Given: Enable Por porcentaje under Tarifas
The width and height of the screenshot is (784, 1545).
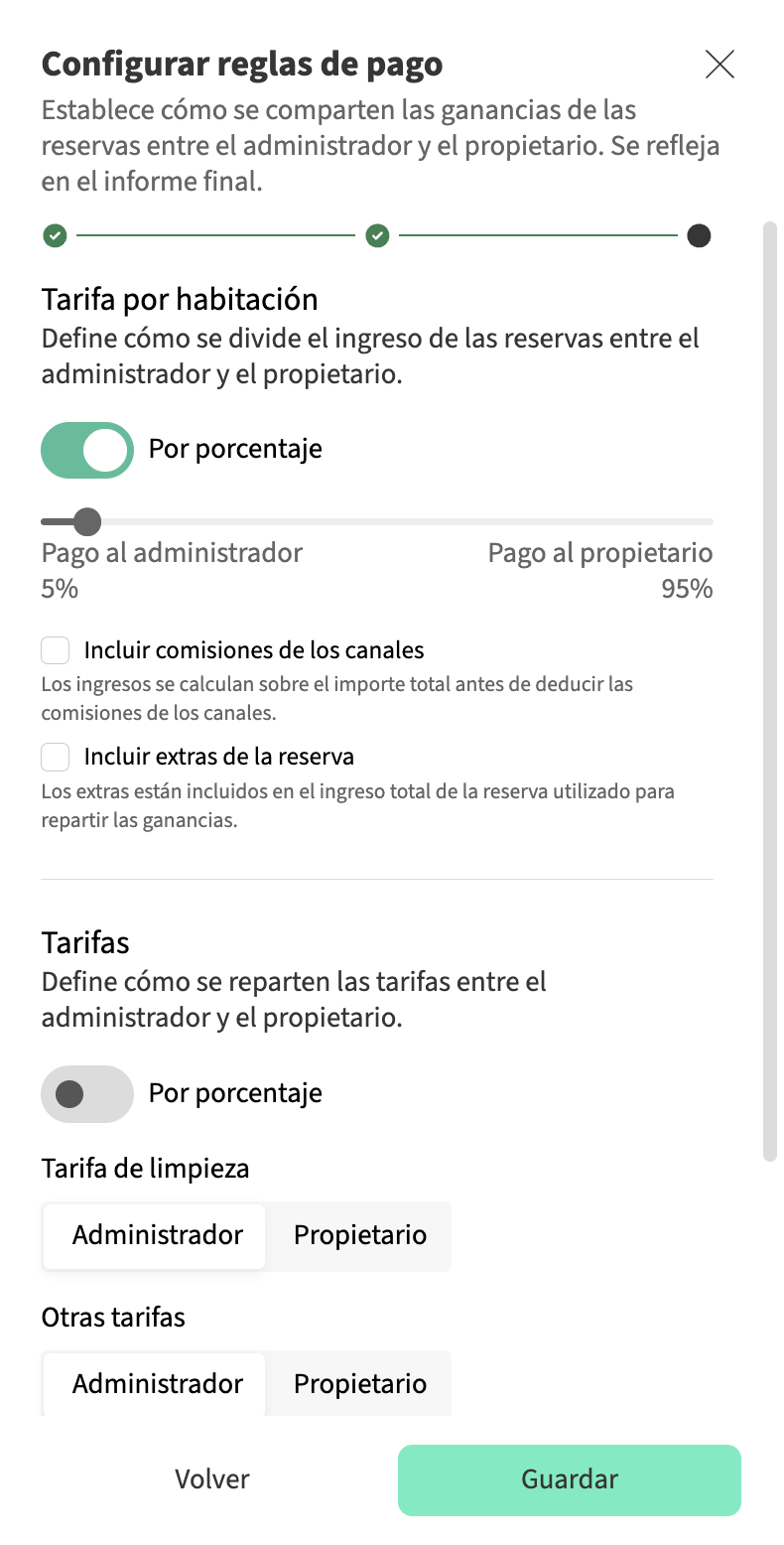Looking at the screenshot, I should coord(87,1094).
